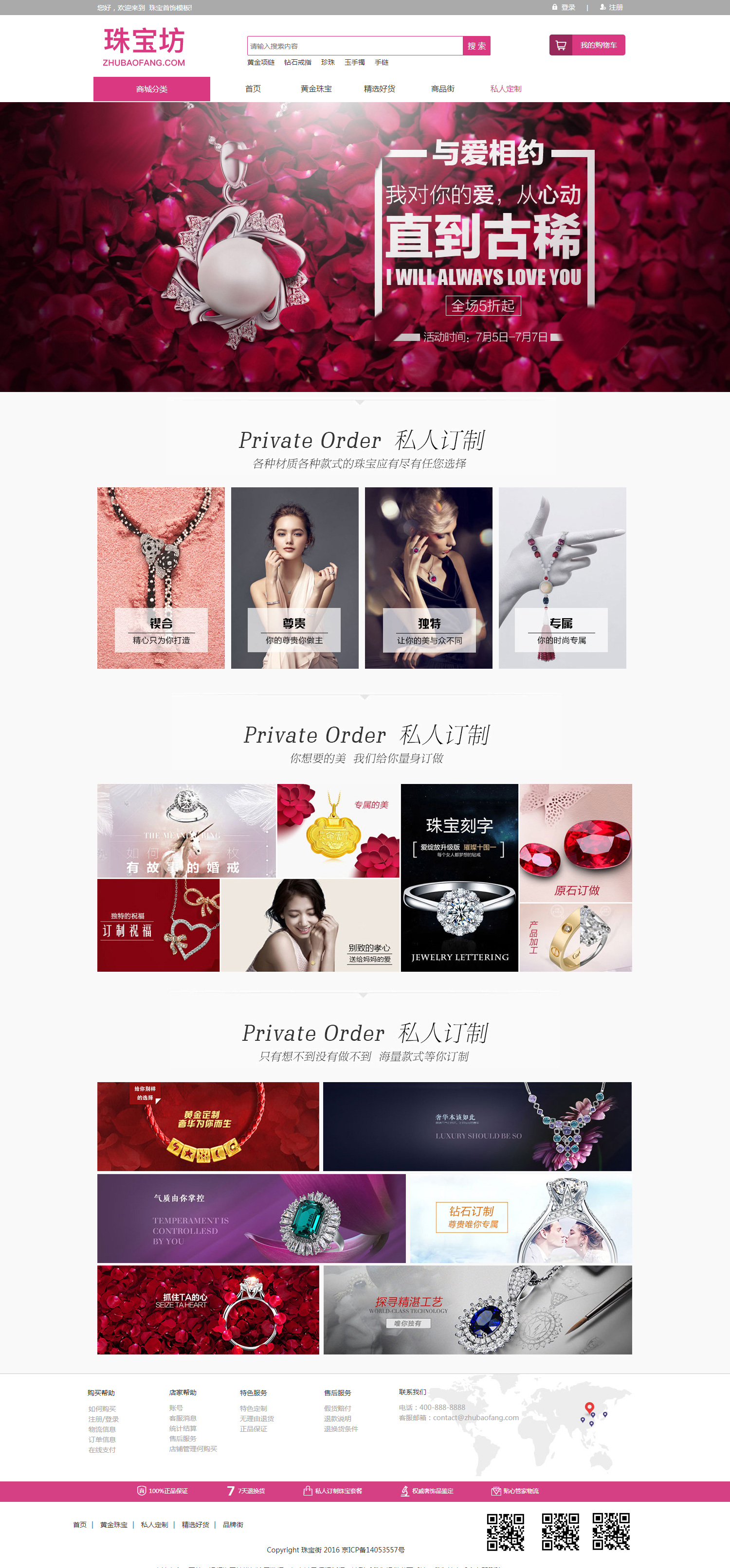Open the 尊贵 private order card
The height and width of the screenshot is (1568, 730).
pyautogui.click(x=295, y=578)
